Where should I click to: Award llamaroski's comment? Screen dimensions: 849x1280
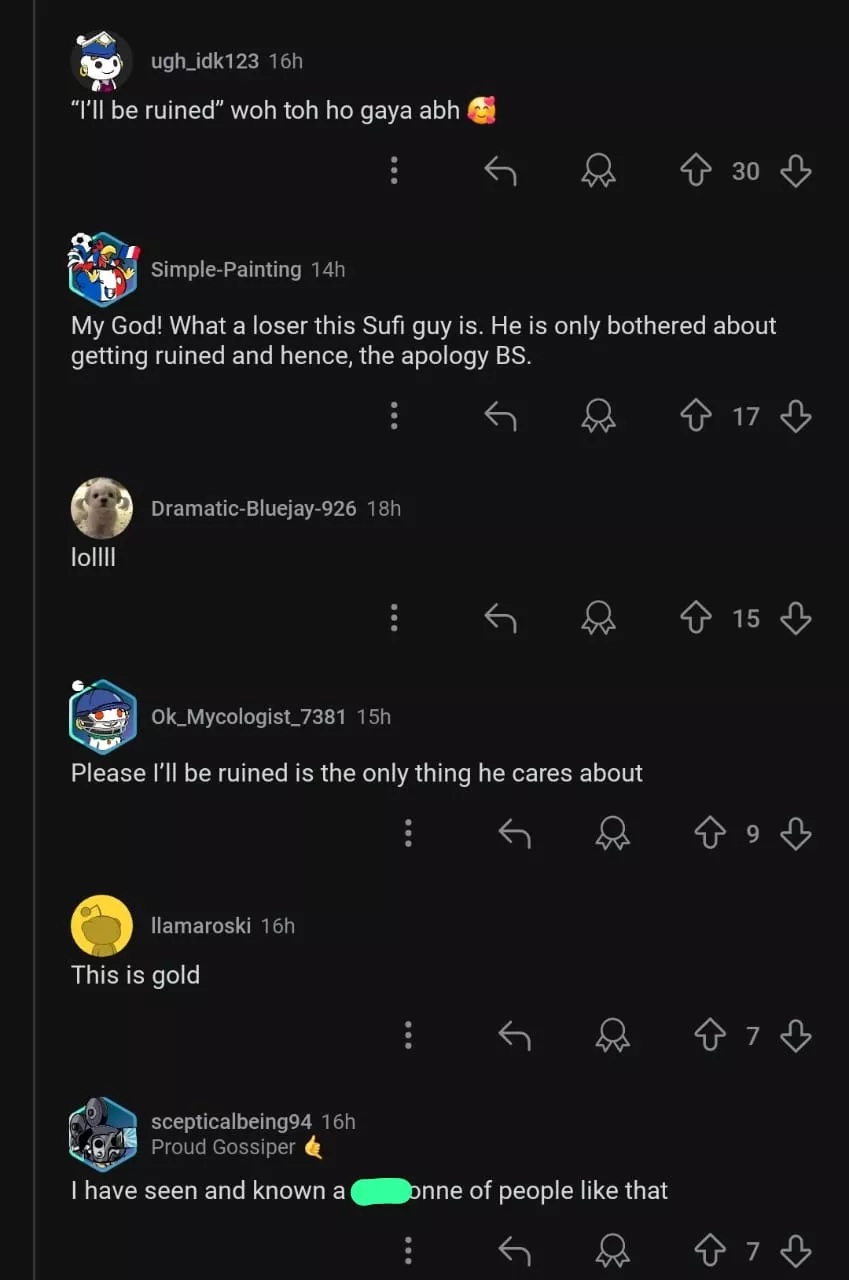pos(612,1036)
